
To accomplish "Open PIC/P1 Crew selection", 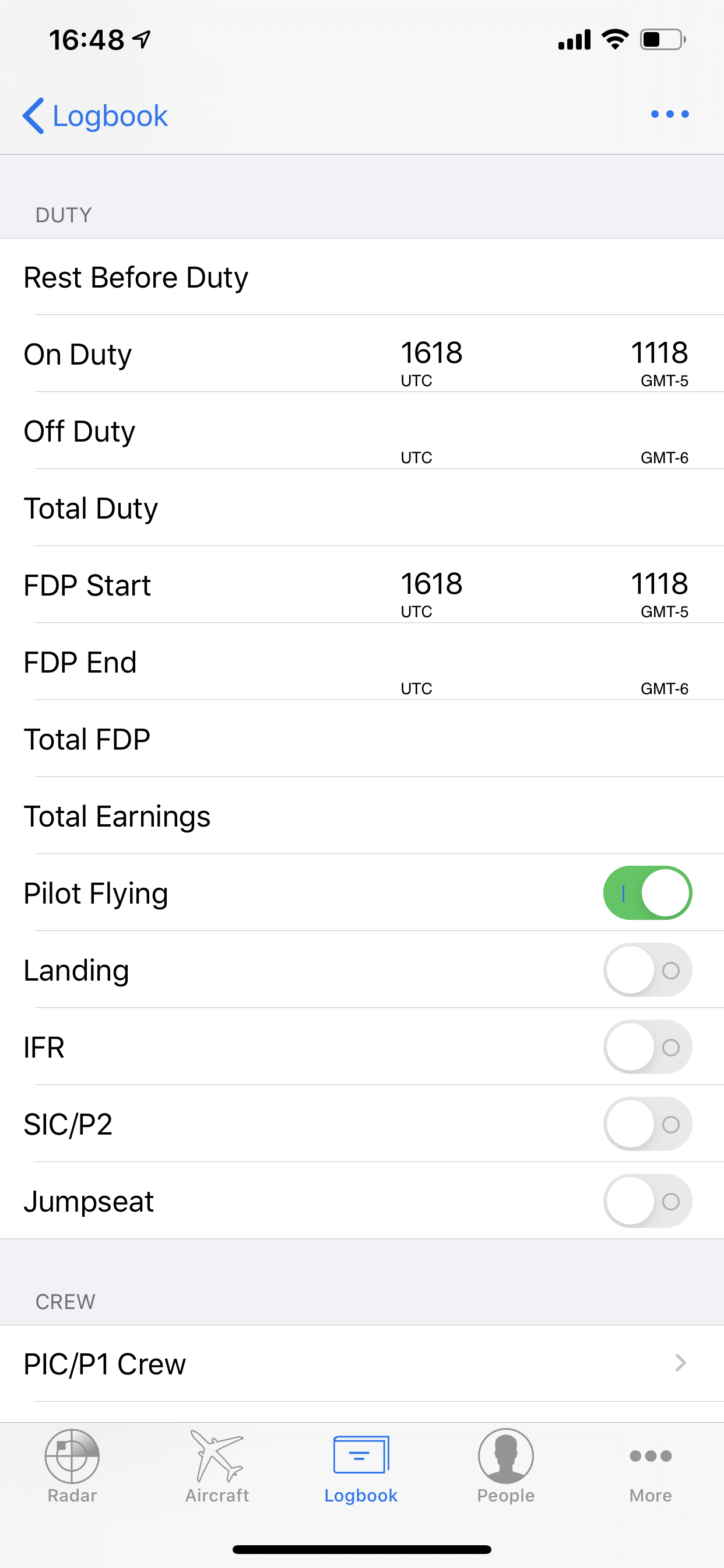I will pyautogui.click(x=362, y=1363).
